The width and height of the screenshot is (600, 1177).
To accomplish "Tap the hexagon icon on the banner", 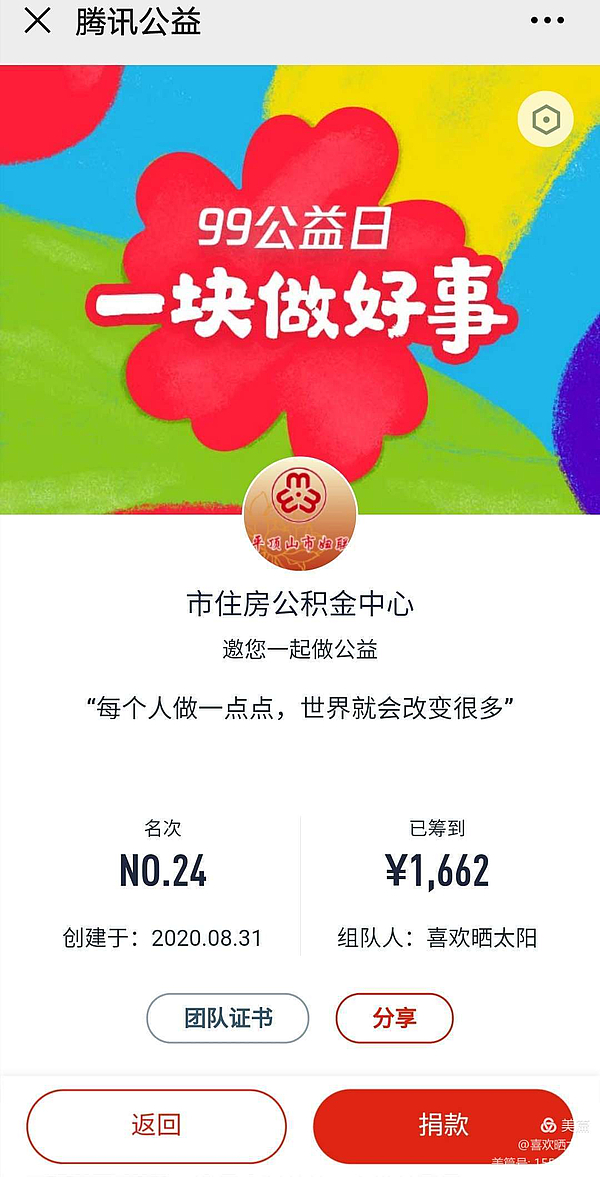I will coord(545,121).
